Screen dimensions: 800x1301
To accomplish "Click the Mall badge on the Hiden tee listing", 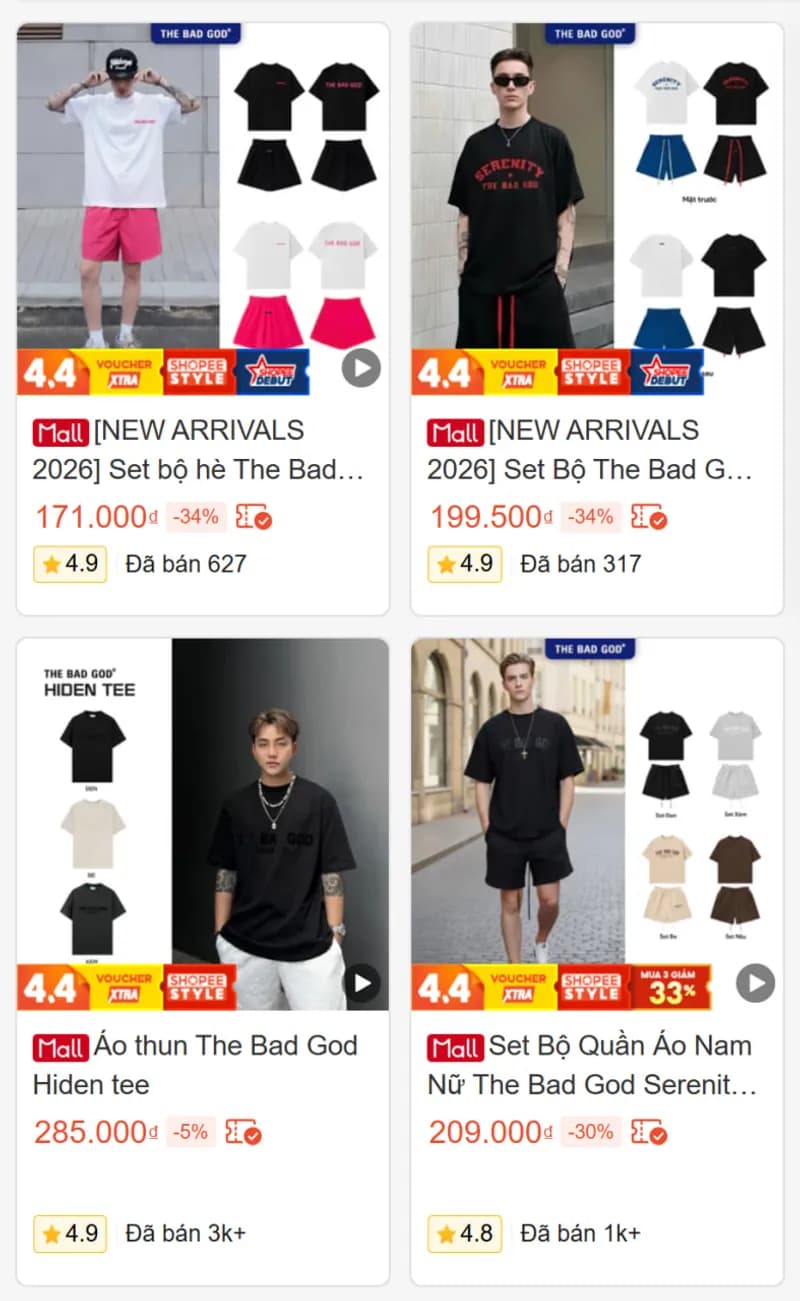I will [x=60, y=1047].
